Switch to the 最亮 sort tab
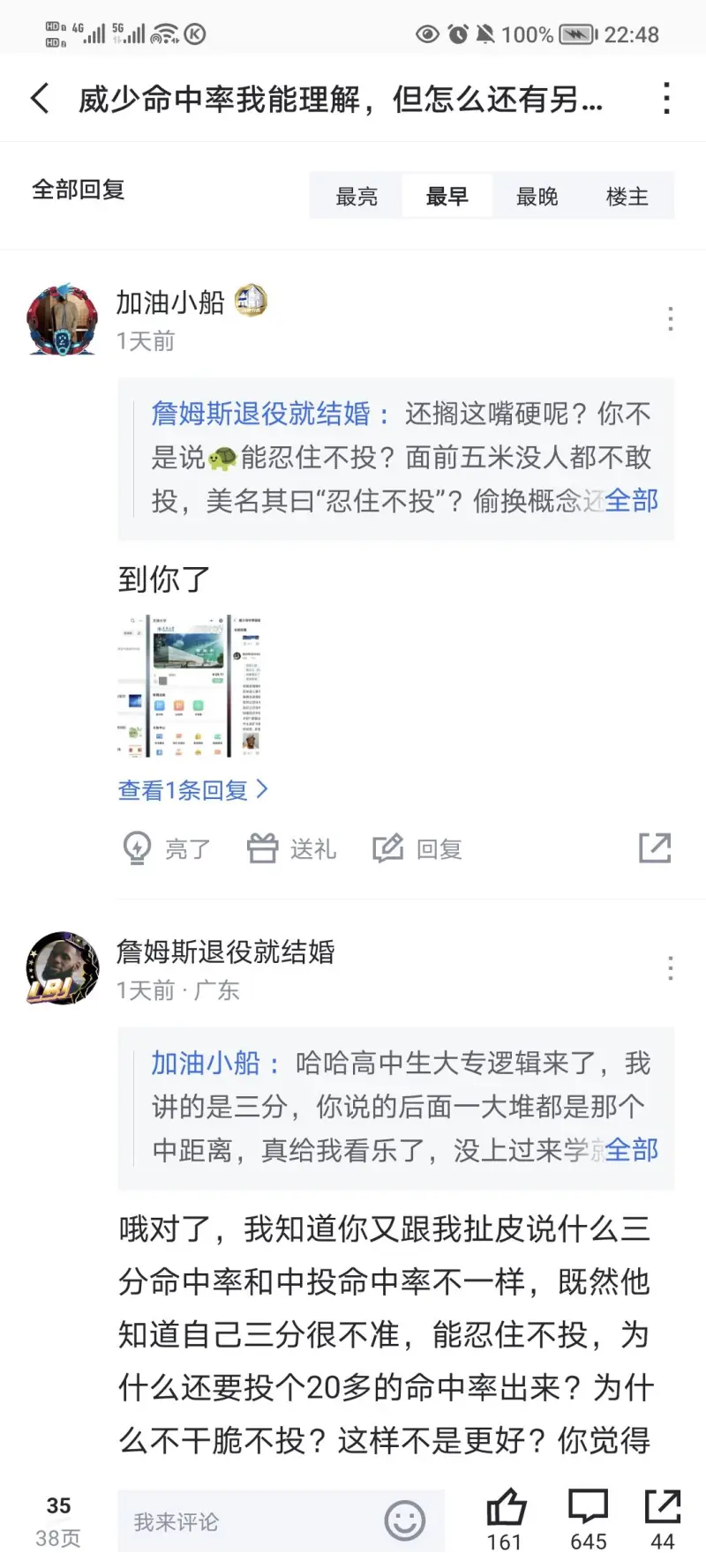Image resolution: width=706 pixels, height=1568 pixels. [357, 196]
